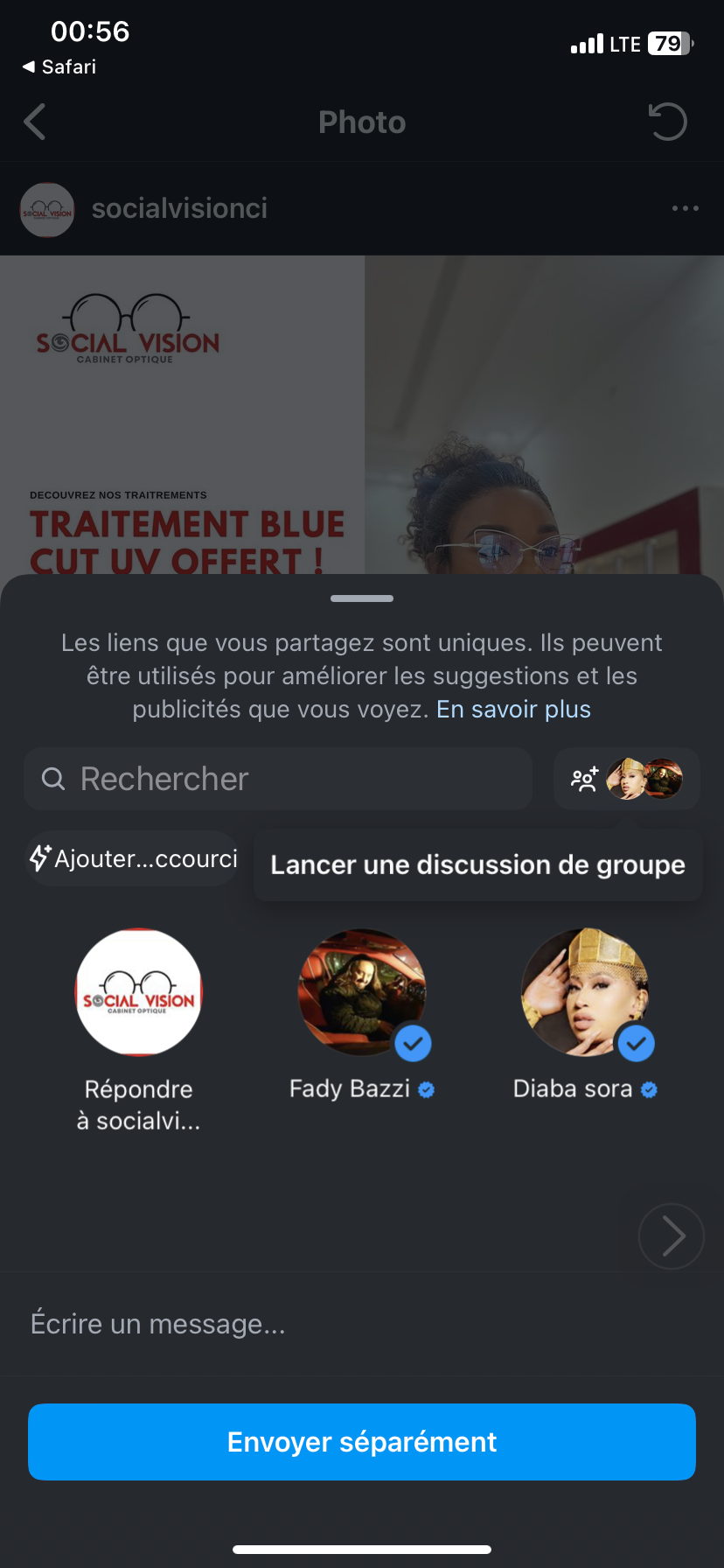Viewport: 724px width, 1568px height.
Task: Tap the Rechercher search field
Action: click(x=278, y=779)
